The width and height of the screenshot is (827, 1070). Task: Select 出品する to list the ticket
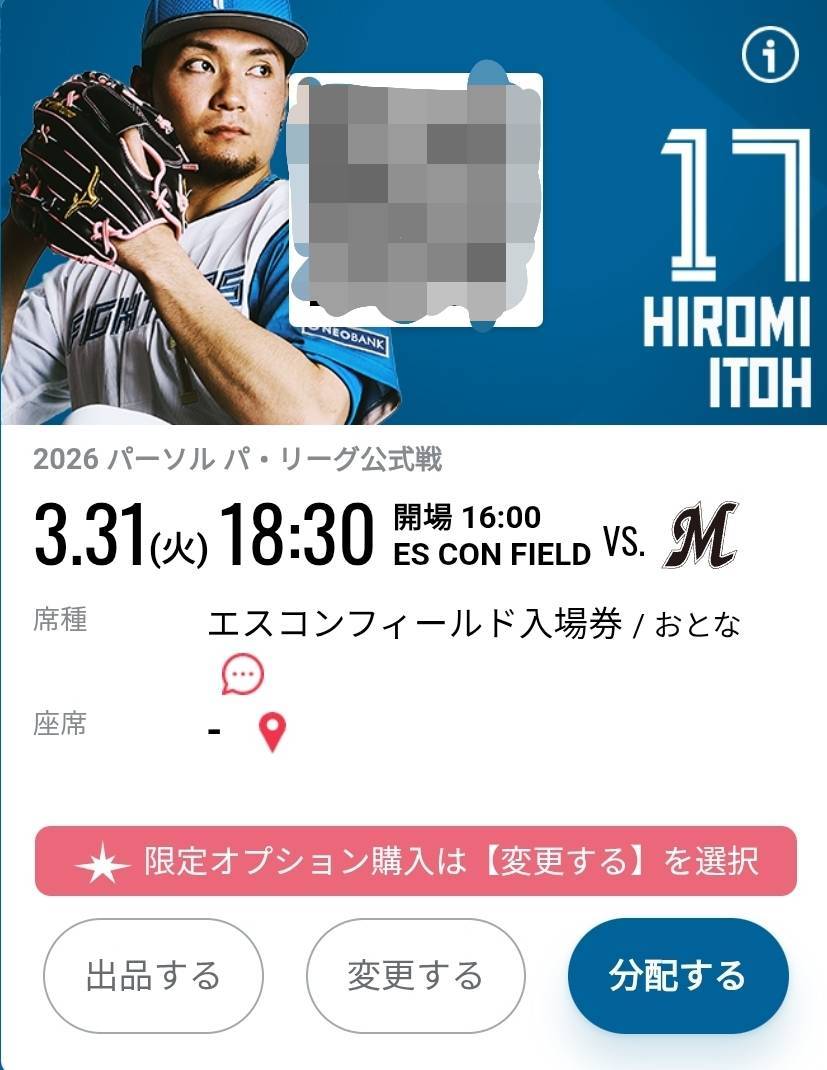154,975
